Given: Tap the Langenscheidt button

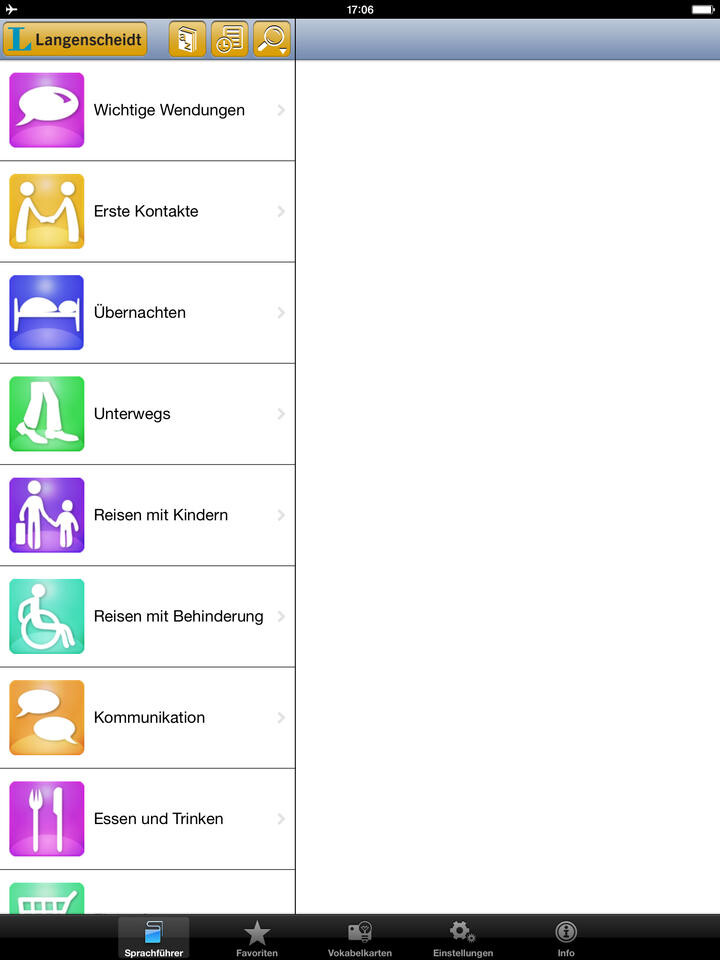Looking at the screenshot, I should click(x=75, y=40).
